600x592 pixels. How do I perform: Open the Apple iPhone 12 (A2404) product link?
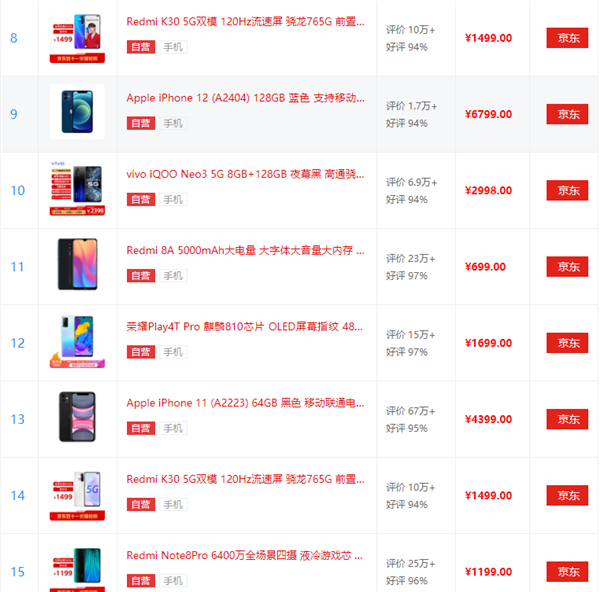245,99
